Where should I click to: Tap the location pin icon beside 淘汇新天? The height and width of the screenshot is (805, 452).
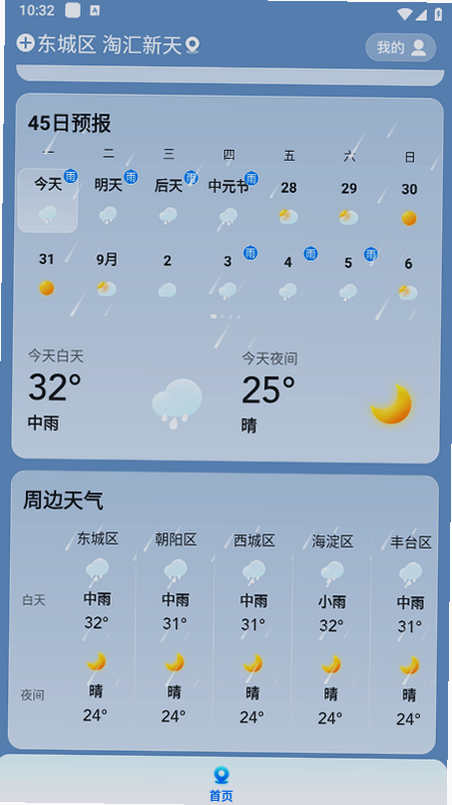coord(192,45)
